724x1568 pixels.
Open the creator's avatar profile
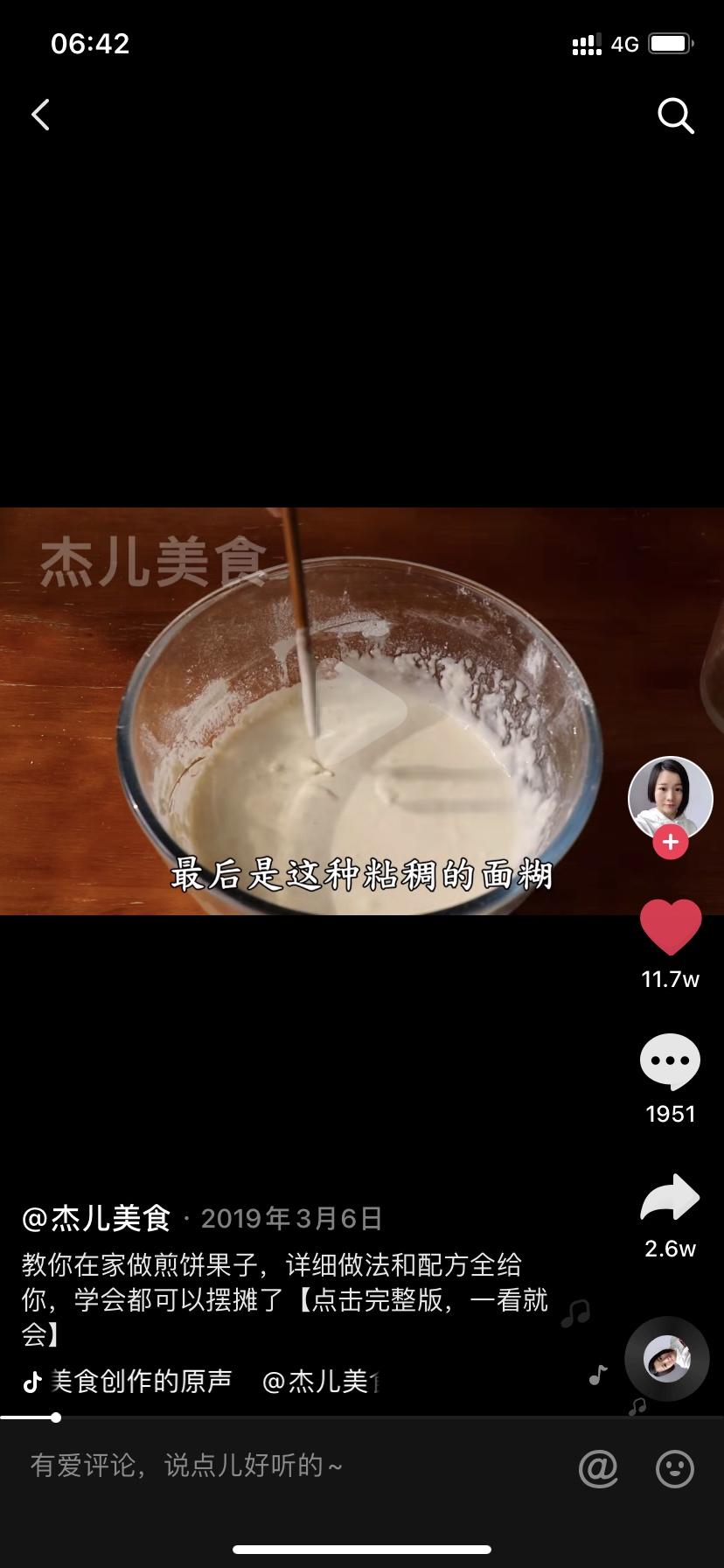click(671, 797)
